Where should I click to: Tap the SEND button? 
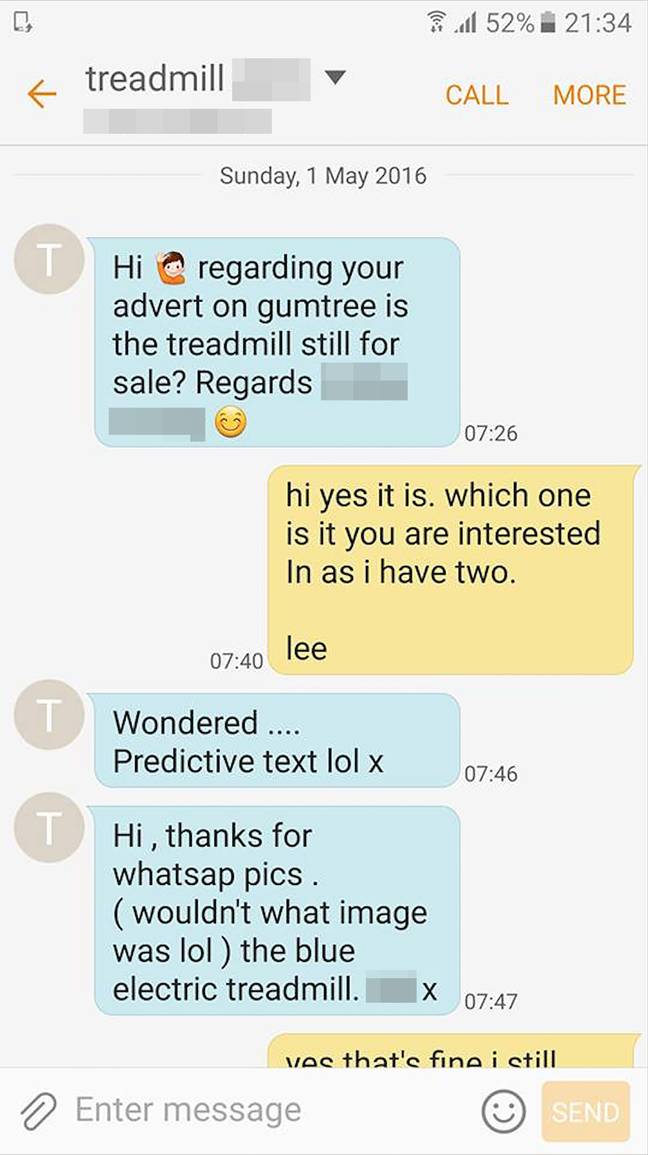tap(585, 1112)
